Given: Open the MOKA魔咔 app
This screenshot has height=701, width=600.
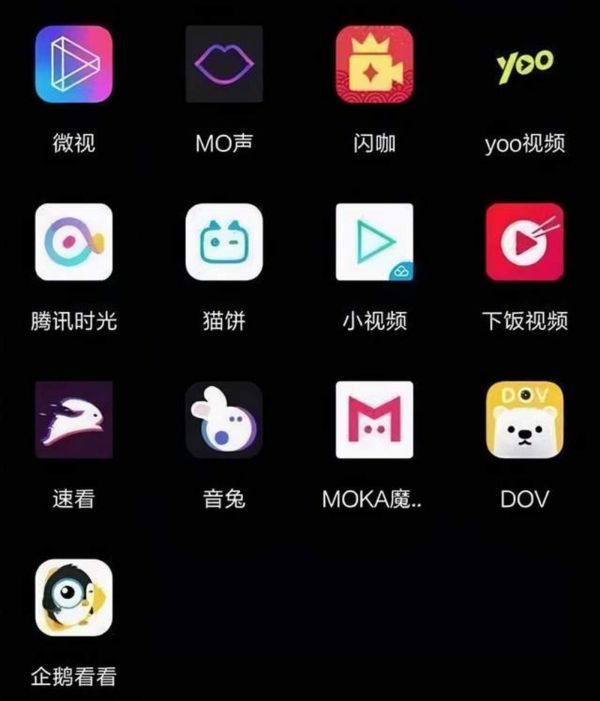Looking at the screenshot, I should pos(374,420).
